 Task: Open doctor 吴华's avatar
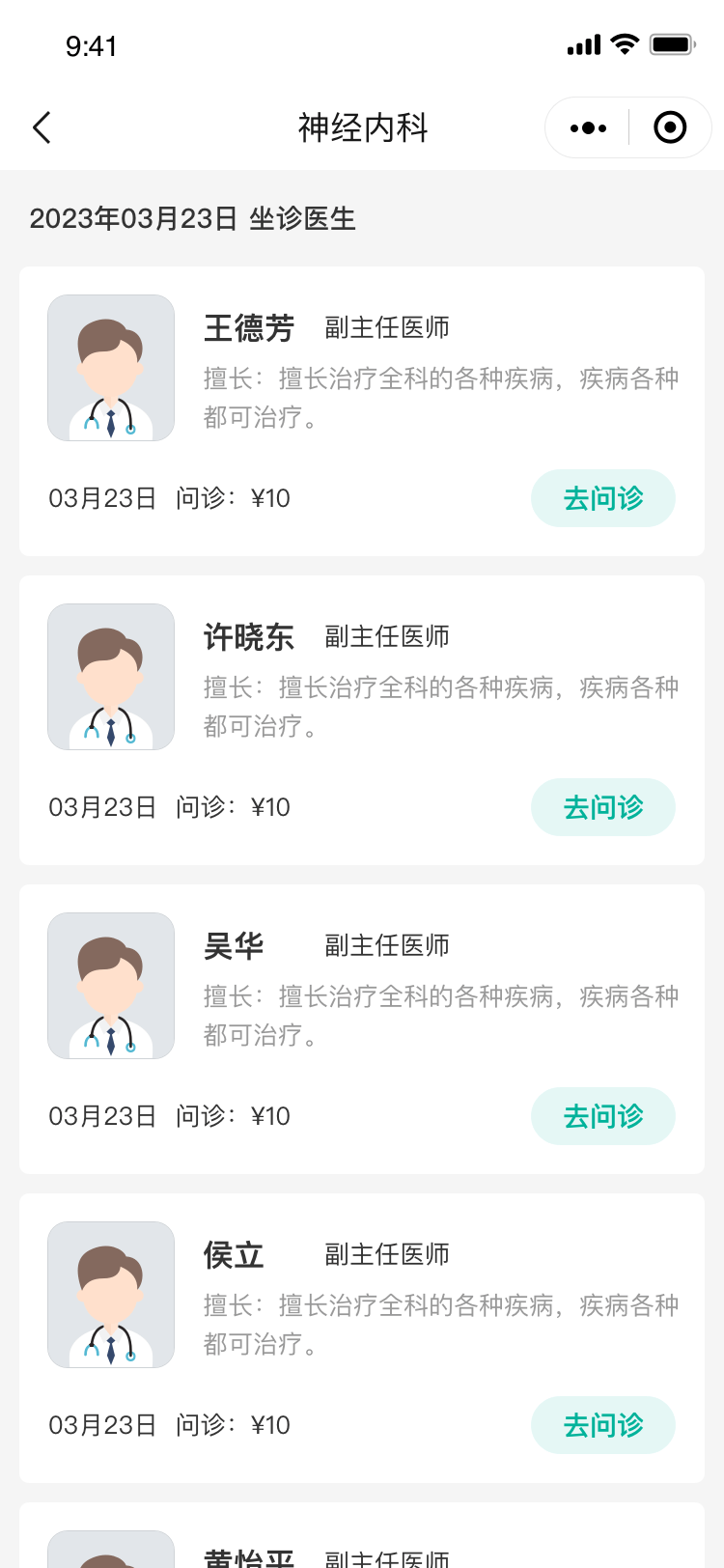click(x=111, y=986)
